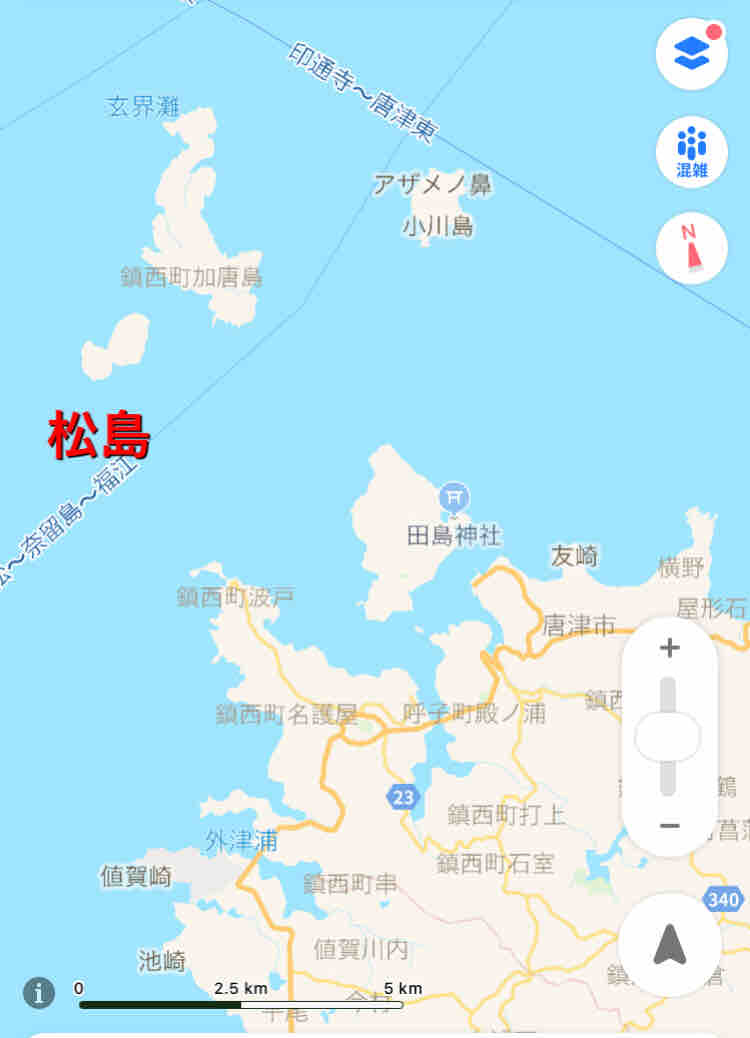Tap the north compass button
The width and height of the screenshot is (750, 1038).
point(692,248)
